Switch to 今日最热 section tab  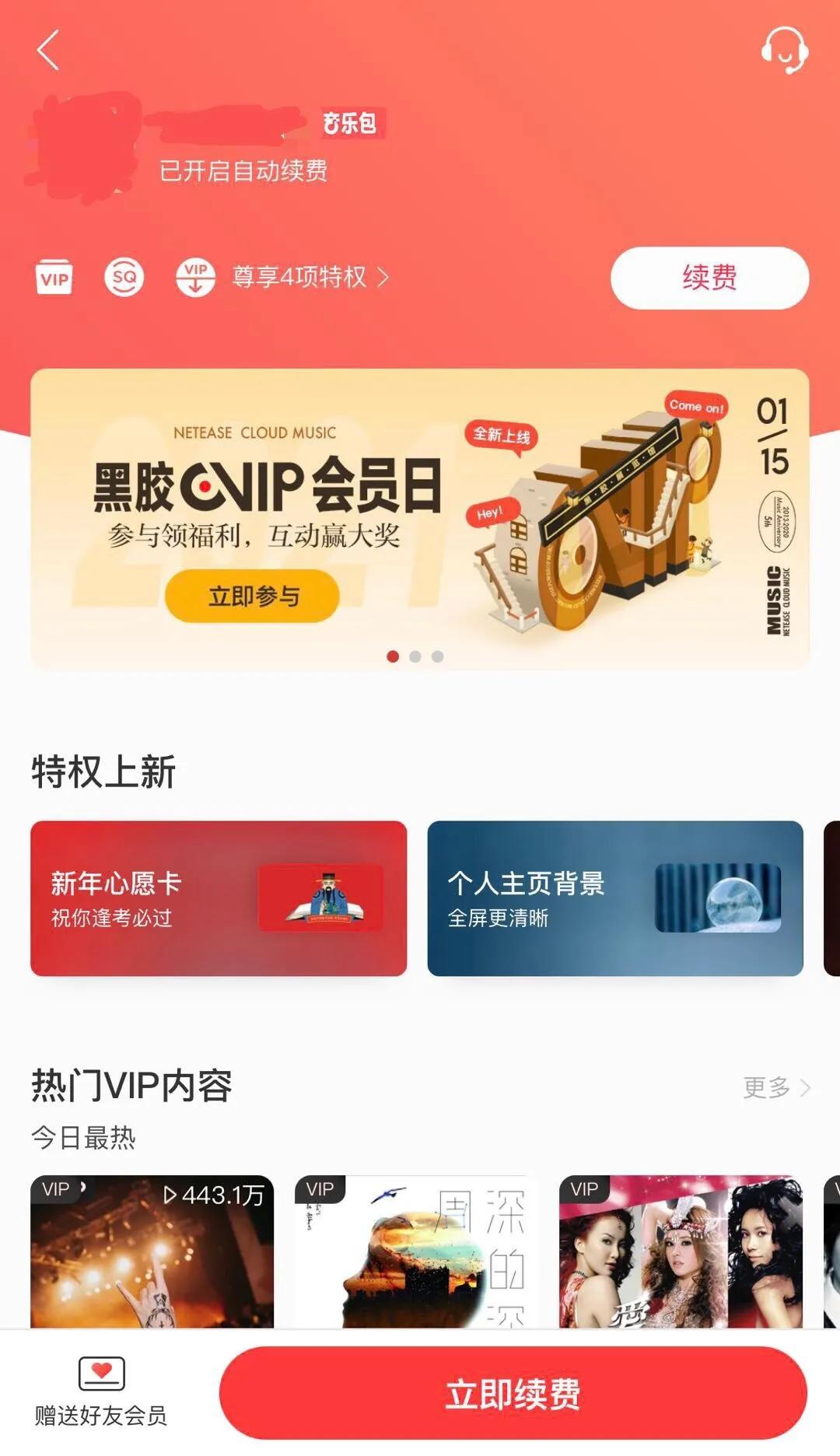83,1138
